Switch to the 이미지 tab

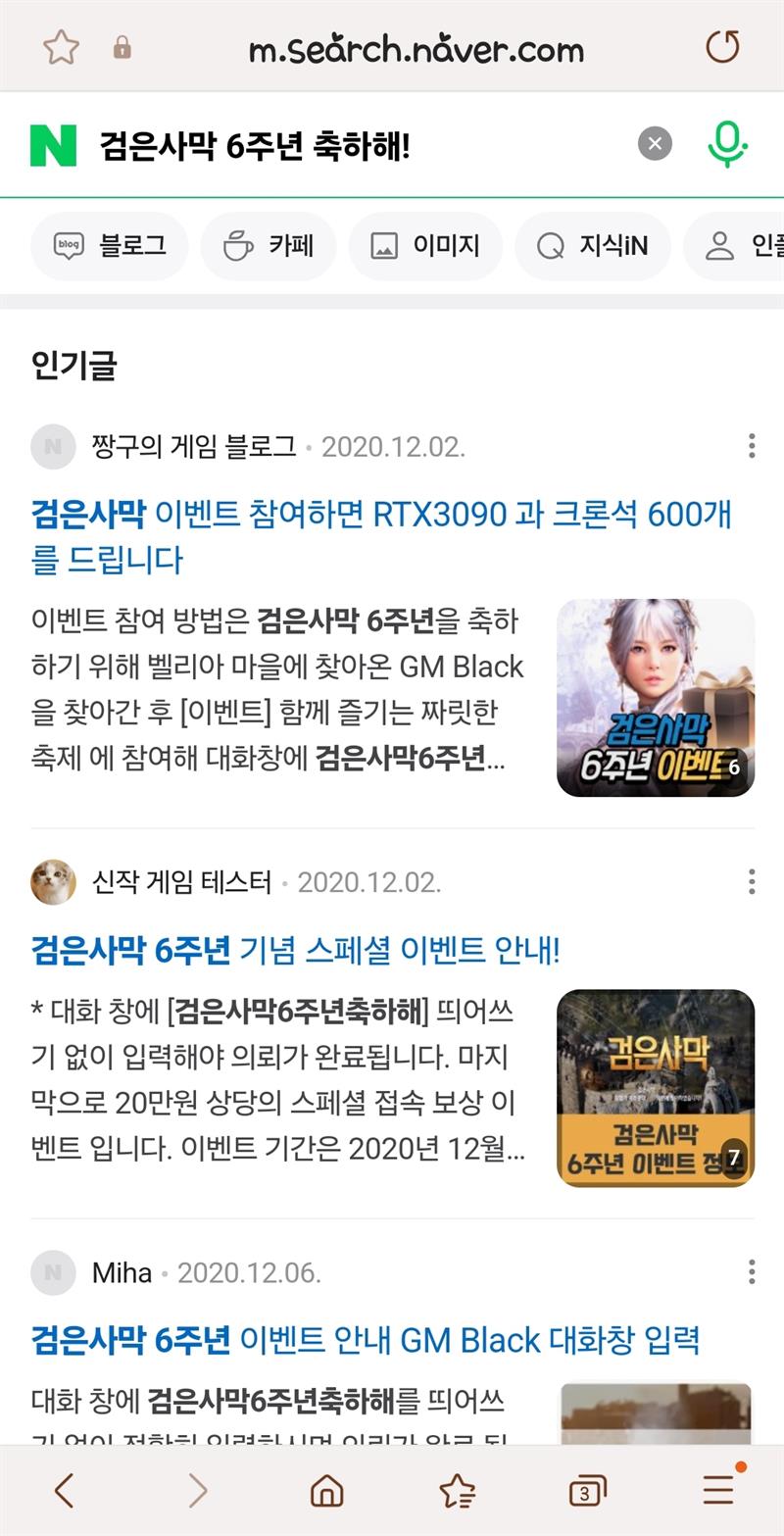425,246
